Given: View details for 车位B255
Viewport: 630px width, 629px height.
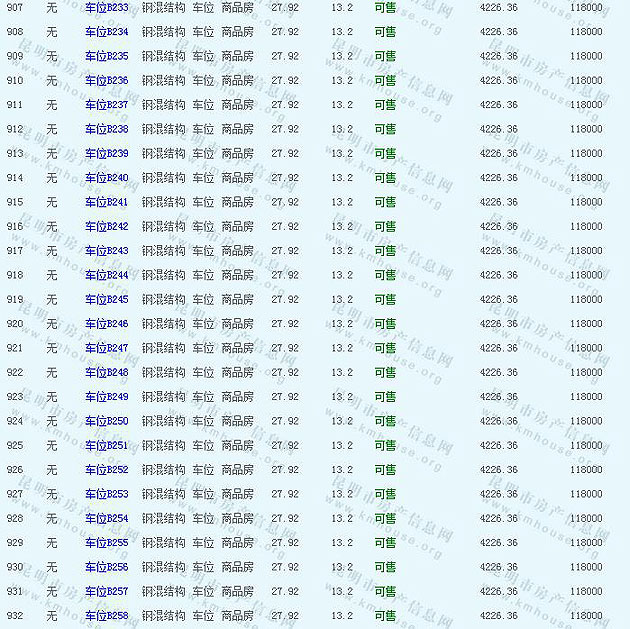Looking at the screenshot, I should [x=106, y=542].
